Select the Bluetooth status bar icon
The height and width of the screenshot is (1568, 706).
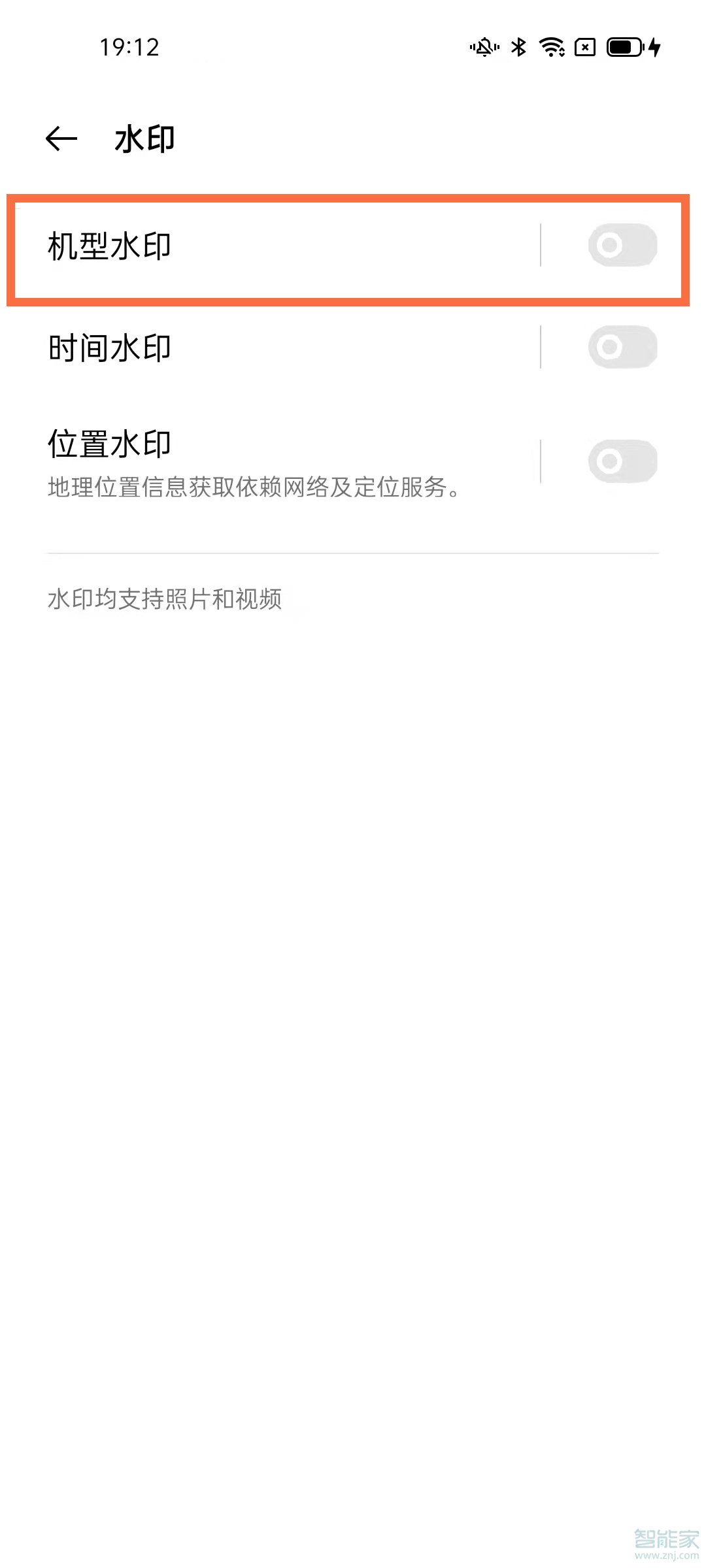pyautogui.click(x=520, y=48)
